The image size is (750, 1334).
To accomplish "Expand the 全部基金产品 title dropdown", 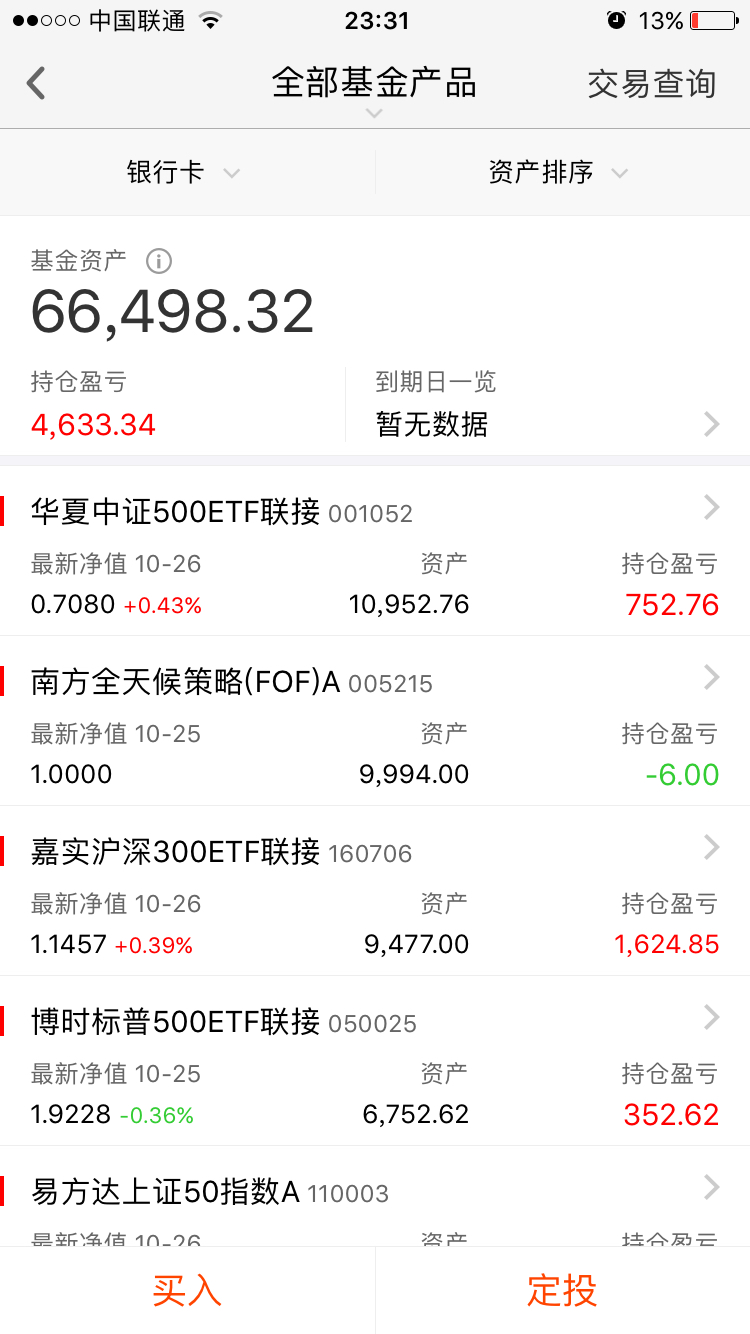I will pyautogui.click(x=374, y=90).
